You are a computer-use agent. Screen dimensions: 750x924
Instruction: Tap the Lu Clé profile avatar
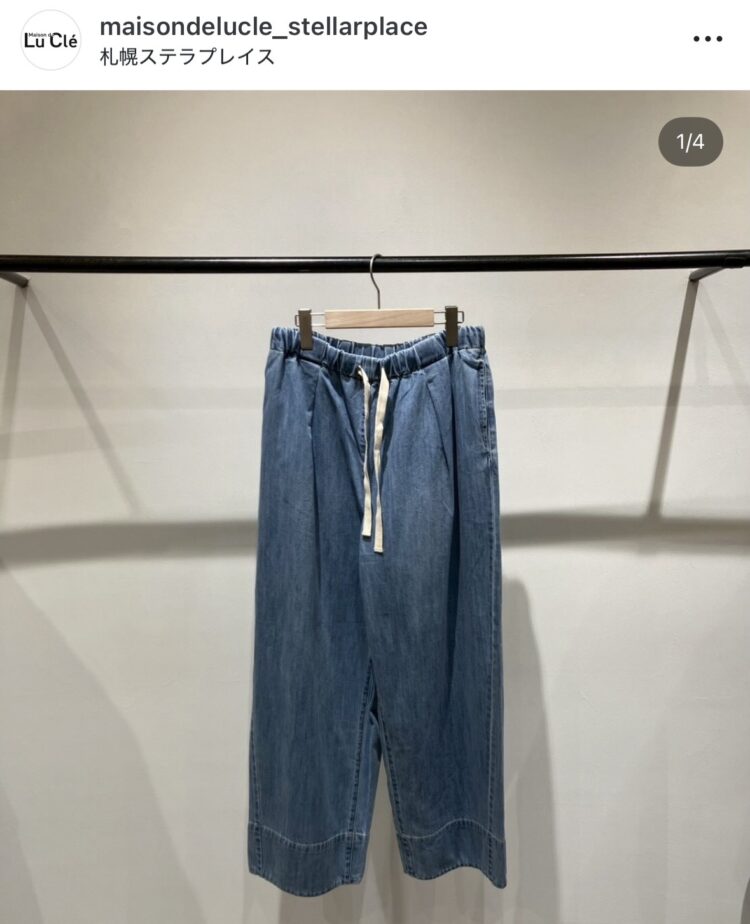coord(50,40)
